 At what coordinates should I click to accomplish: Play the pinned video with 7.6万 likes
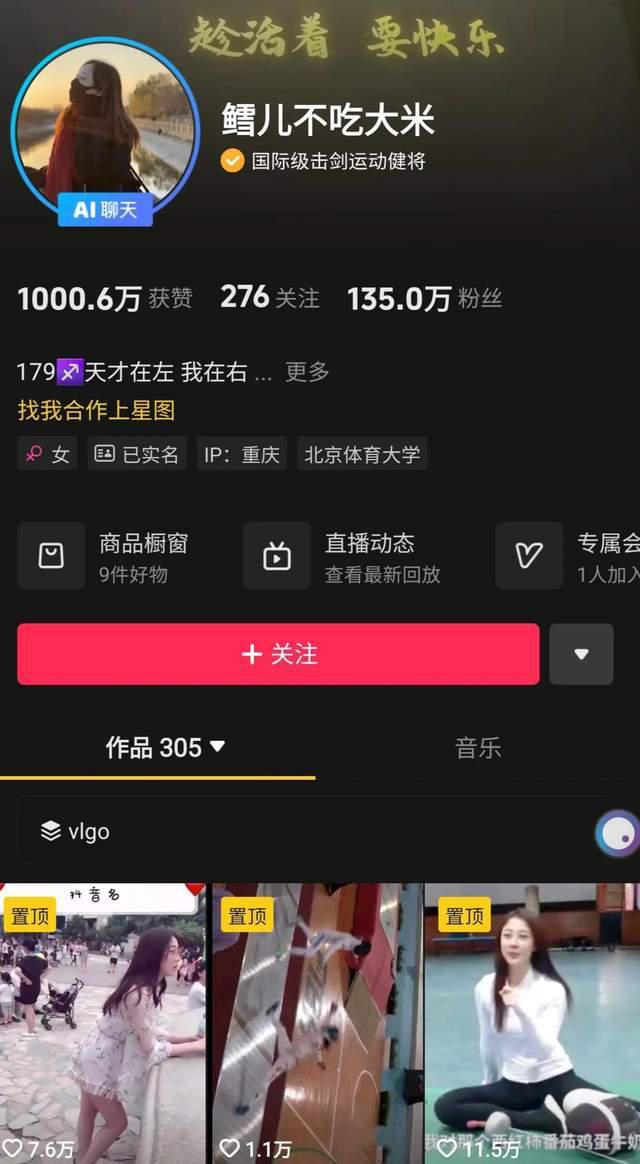pyautogui.click(x=102, y=1020)
